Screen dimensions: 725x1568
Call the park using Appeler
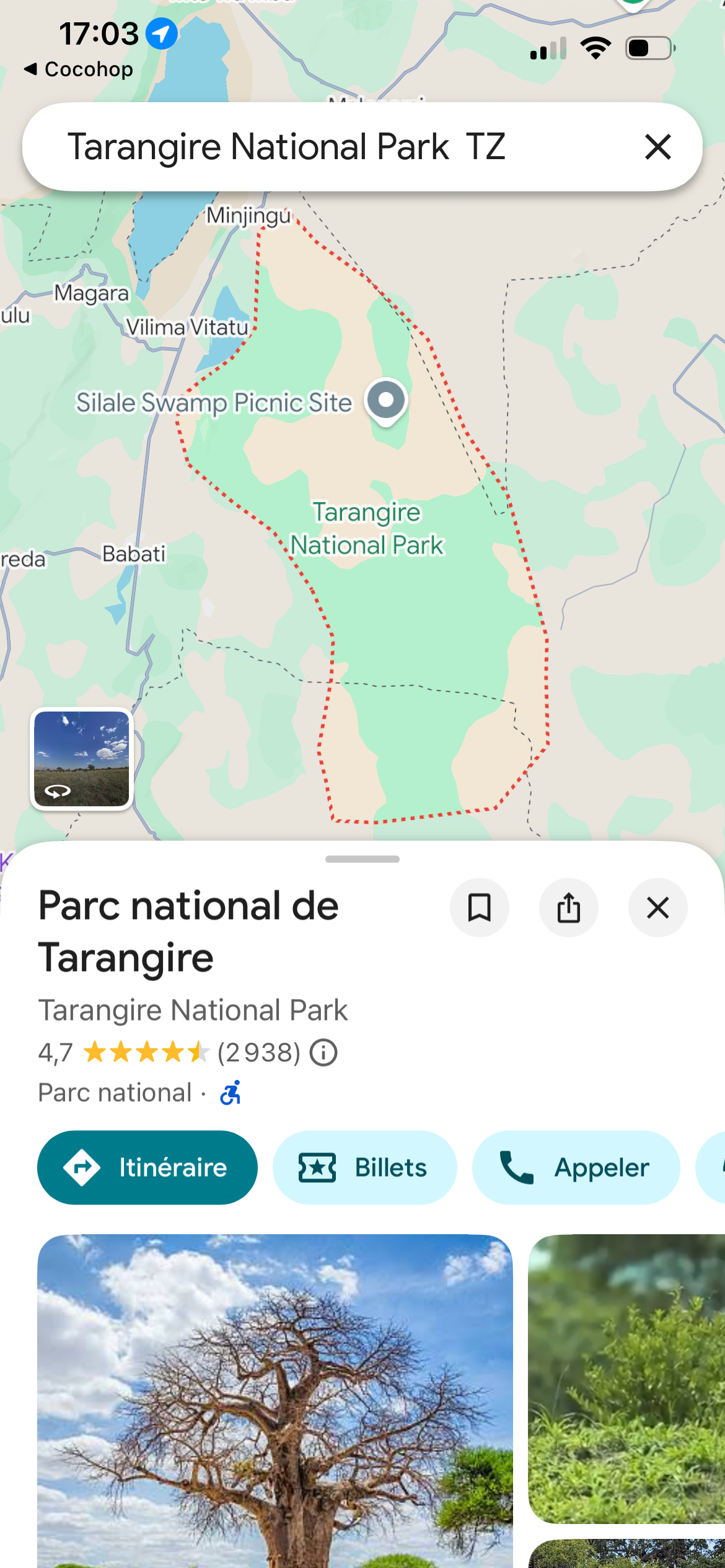(x=576, y=1167)
